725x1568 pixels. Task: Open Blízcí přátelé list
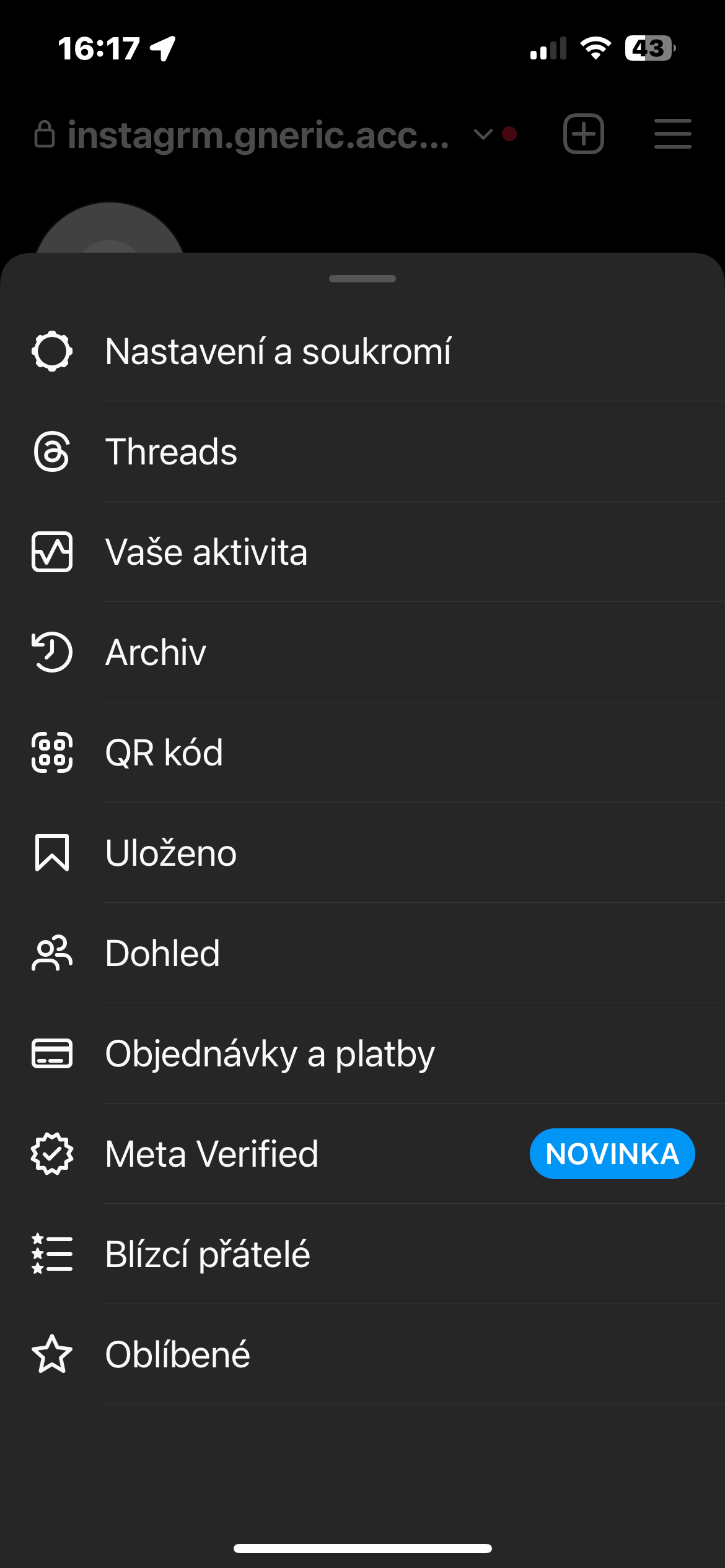click(207, 1254)
